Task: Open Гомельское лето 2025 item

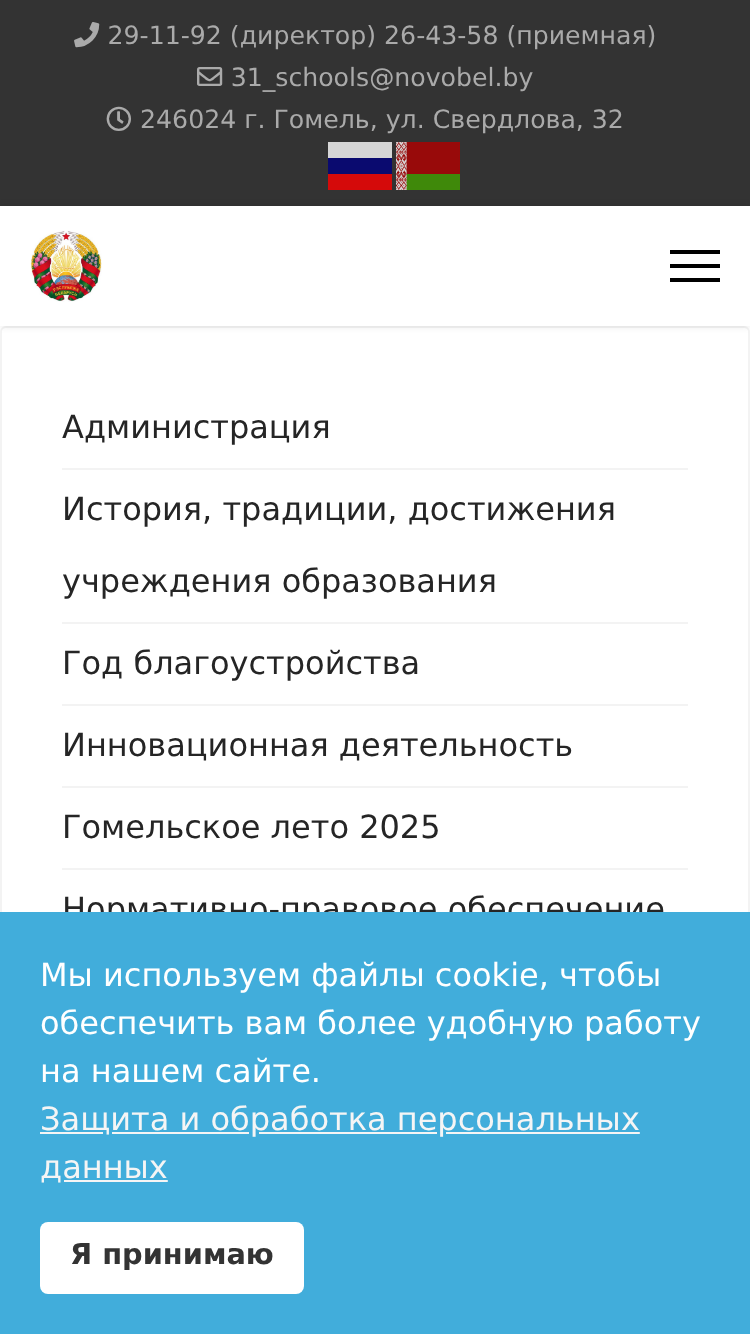Action: (x=251, y=828)
